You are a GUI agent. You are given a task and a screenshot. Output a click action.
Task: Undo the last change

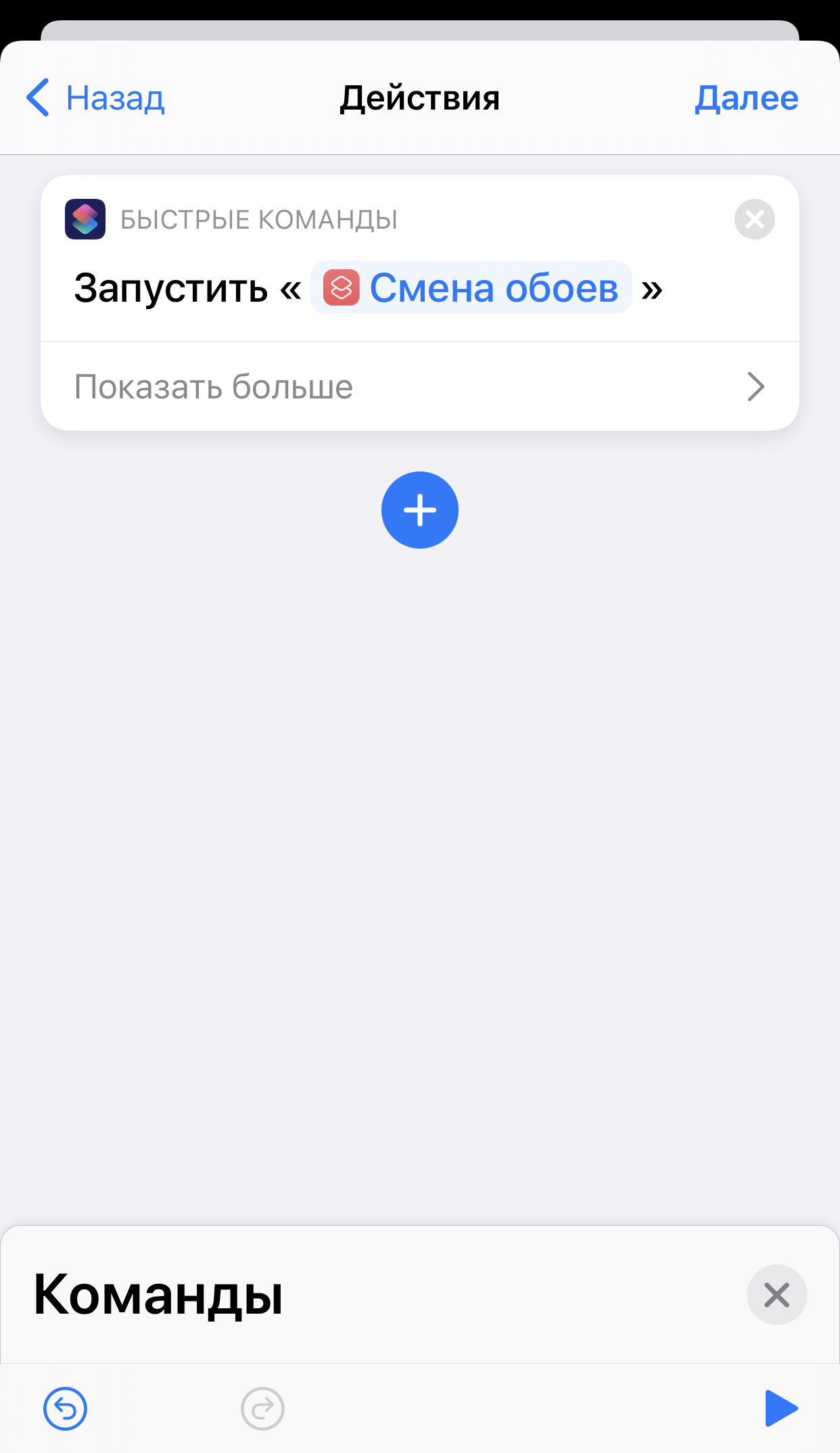coord(65,1409)
